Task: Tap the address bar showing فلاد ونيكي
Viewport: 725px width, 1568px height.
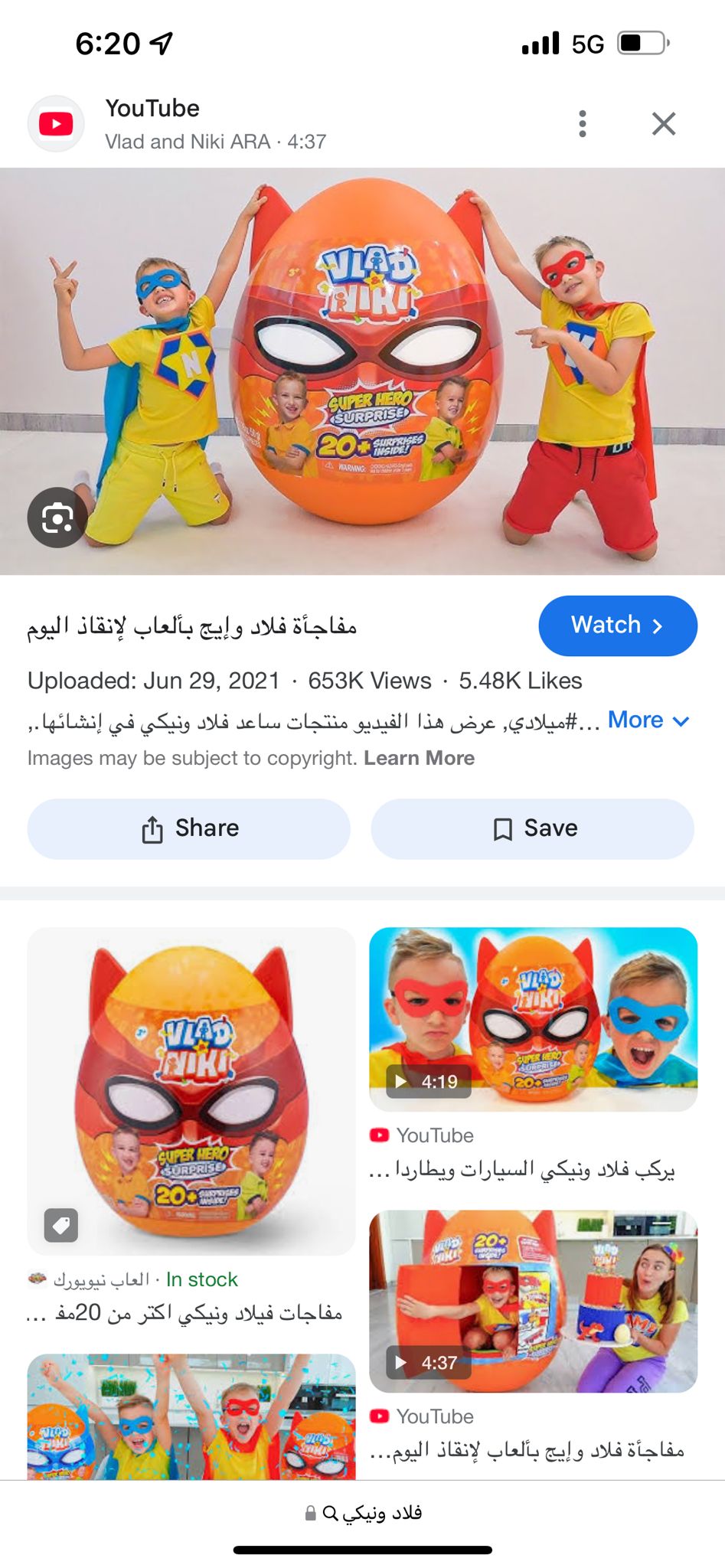Action: pyautogui.click(x=363, y=1513)
